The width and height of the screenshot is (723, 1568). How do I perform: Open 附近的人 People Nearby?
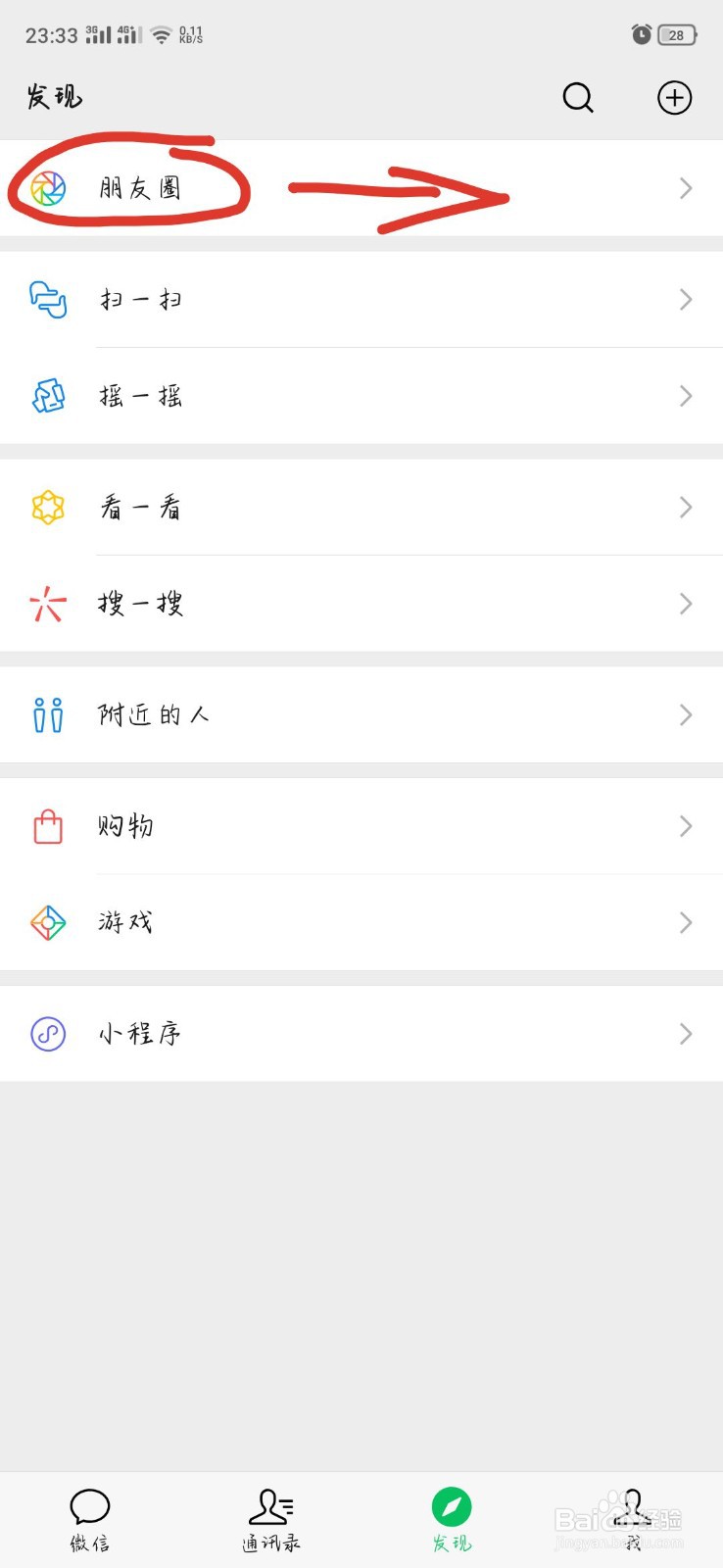(x=361, y=714)
